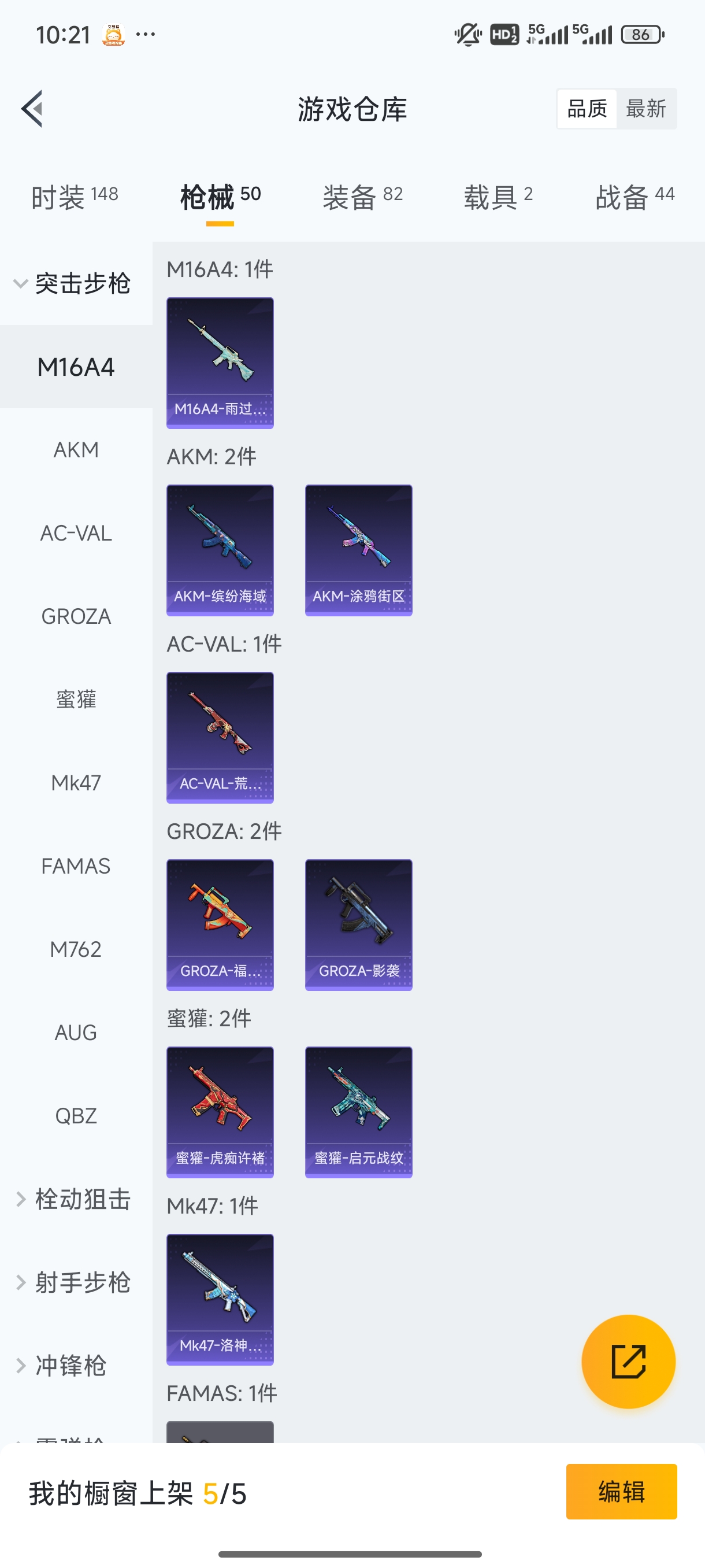View the battery indicator showing 86

point(640,34)
